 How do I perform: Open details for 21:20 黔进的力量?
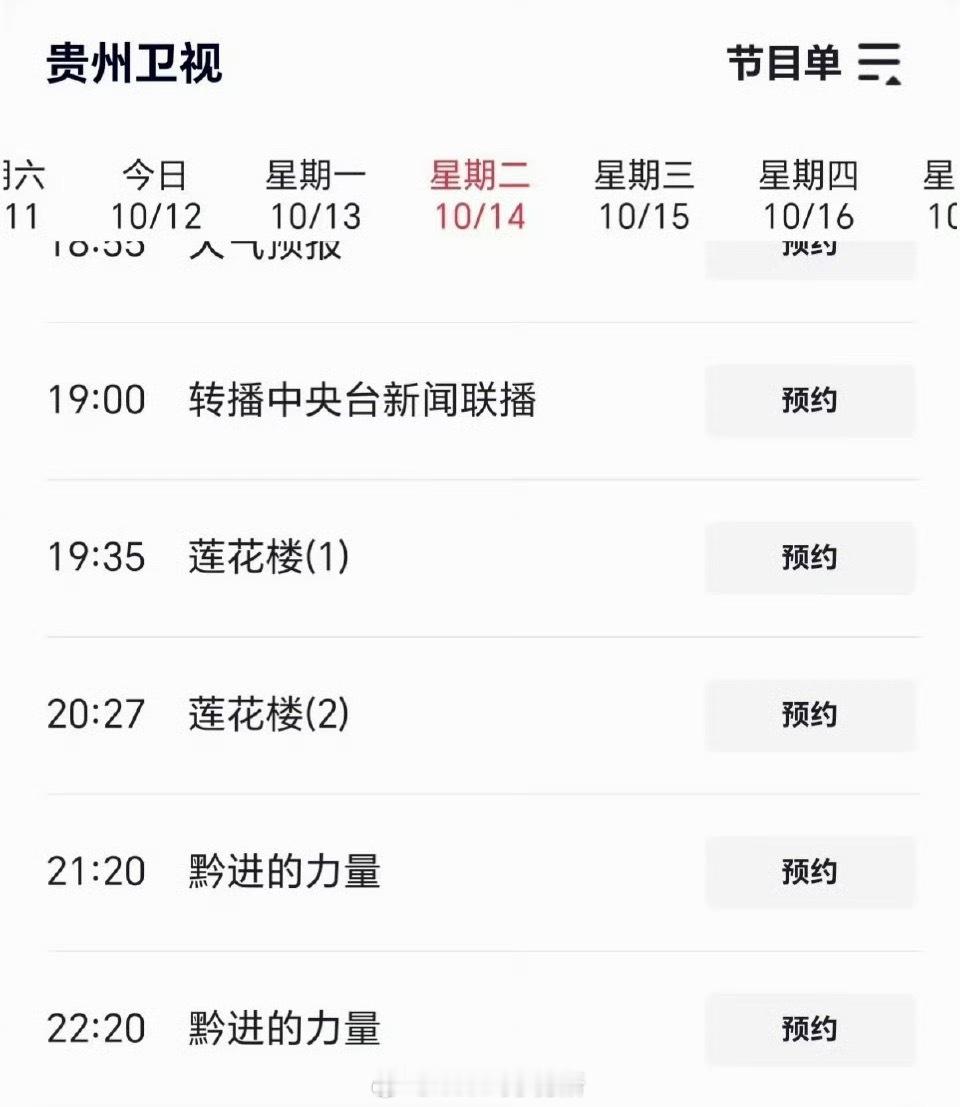coord(283,872)
